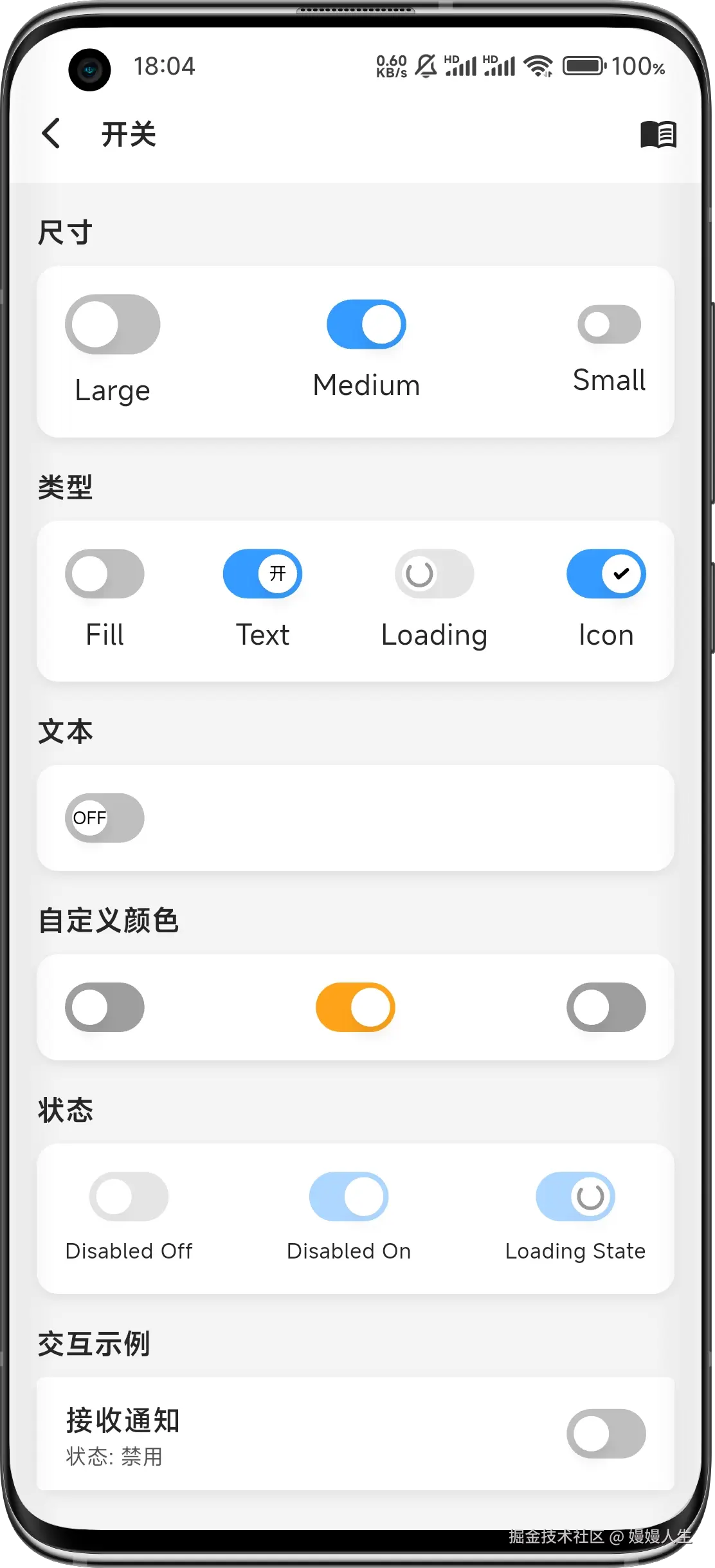Image resolution: width=715 pixels, height=1568 pixels.
Task: Click the Loading State switch
Action: (575, 1196)
